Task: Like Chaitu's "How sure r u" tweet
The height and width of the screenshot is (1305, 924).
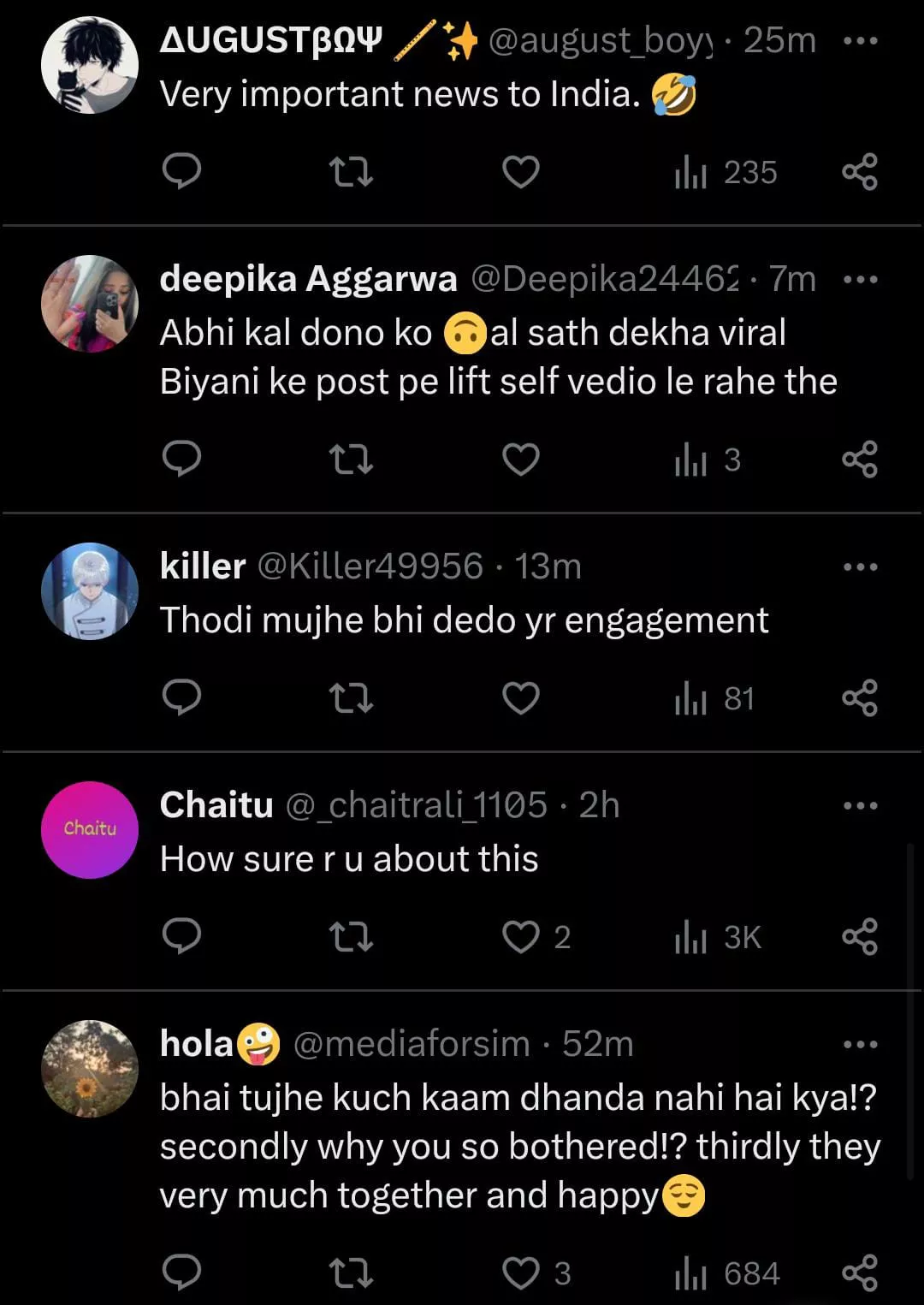Action: 520,937
